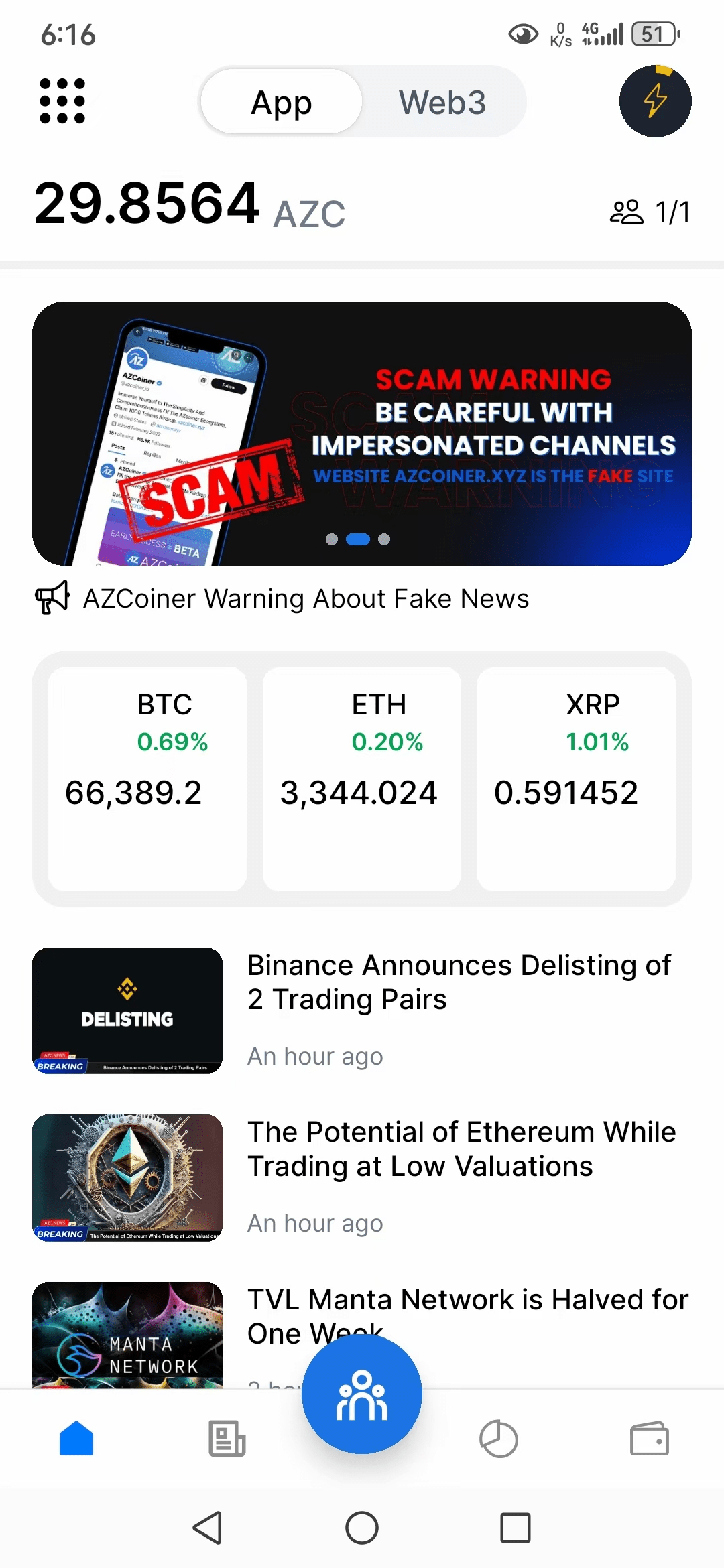
Task: Open the announcement megaphone icon
Action: (x=53, y=597)
